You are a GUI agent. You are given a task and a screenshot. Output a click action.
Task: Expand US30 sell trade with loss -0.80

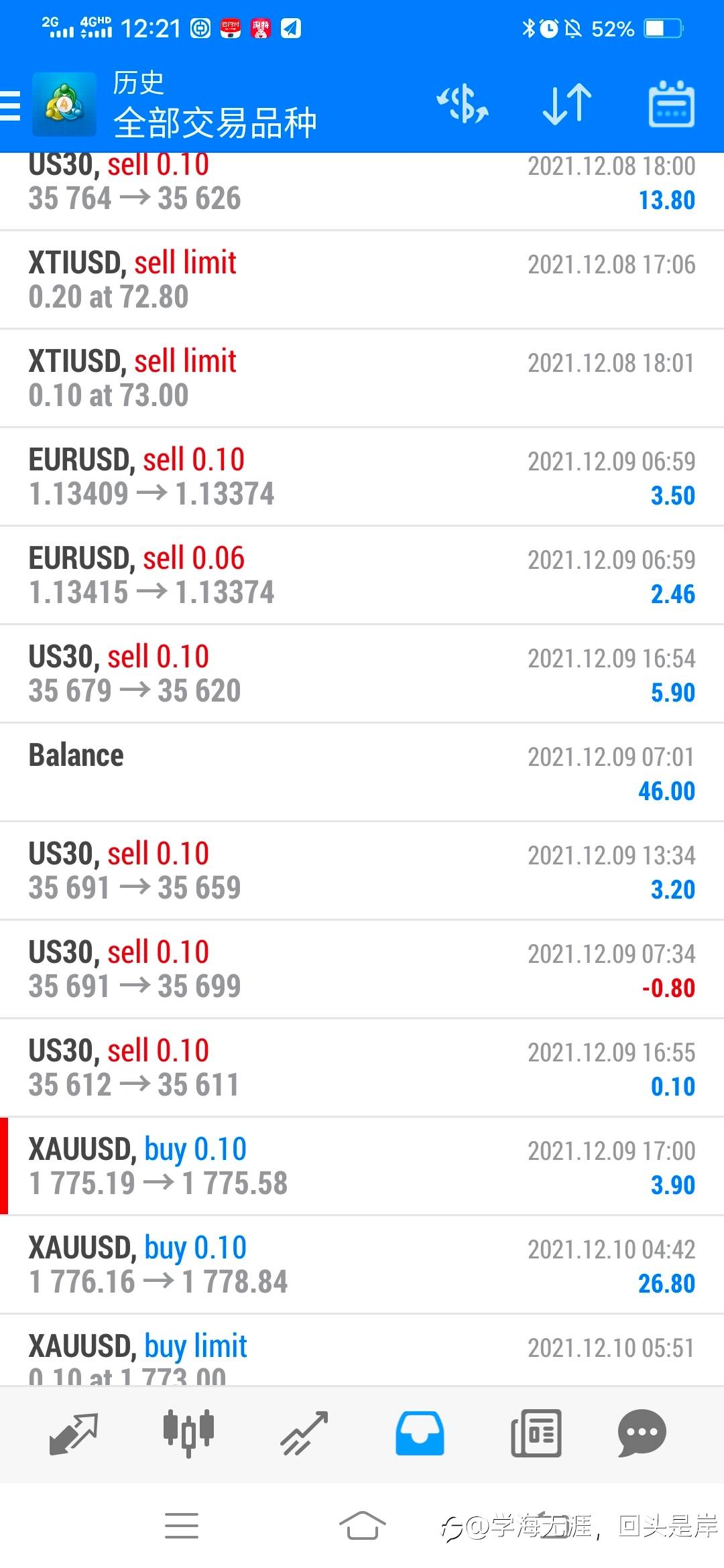coord(362,970)
